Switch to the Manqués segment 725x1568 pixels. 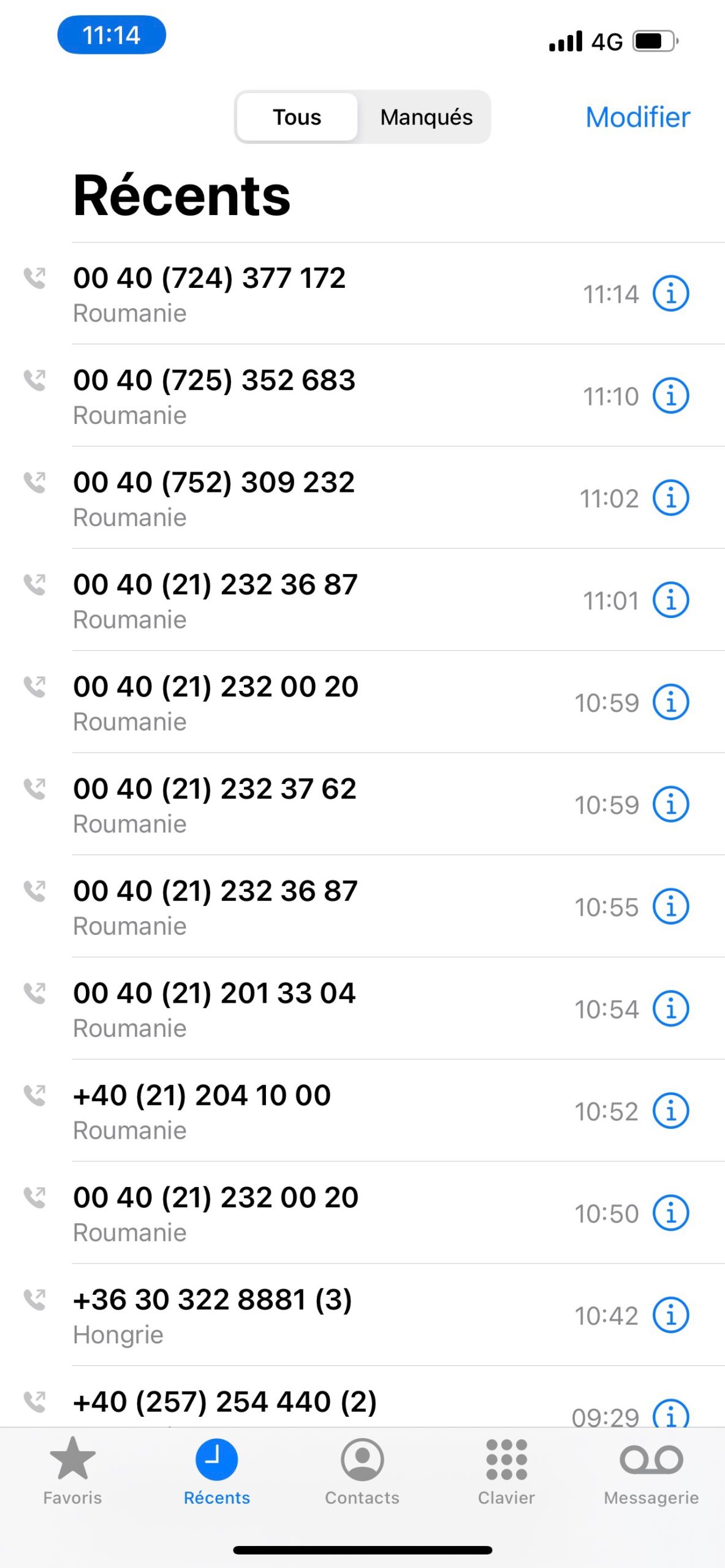pos(426,117)
